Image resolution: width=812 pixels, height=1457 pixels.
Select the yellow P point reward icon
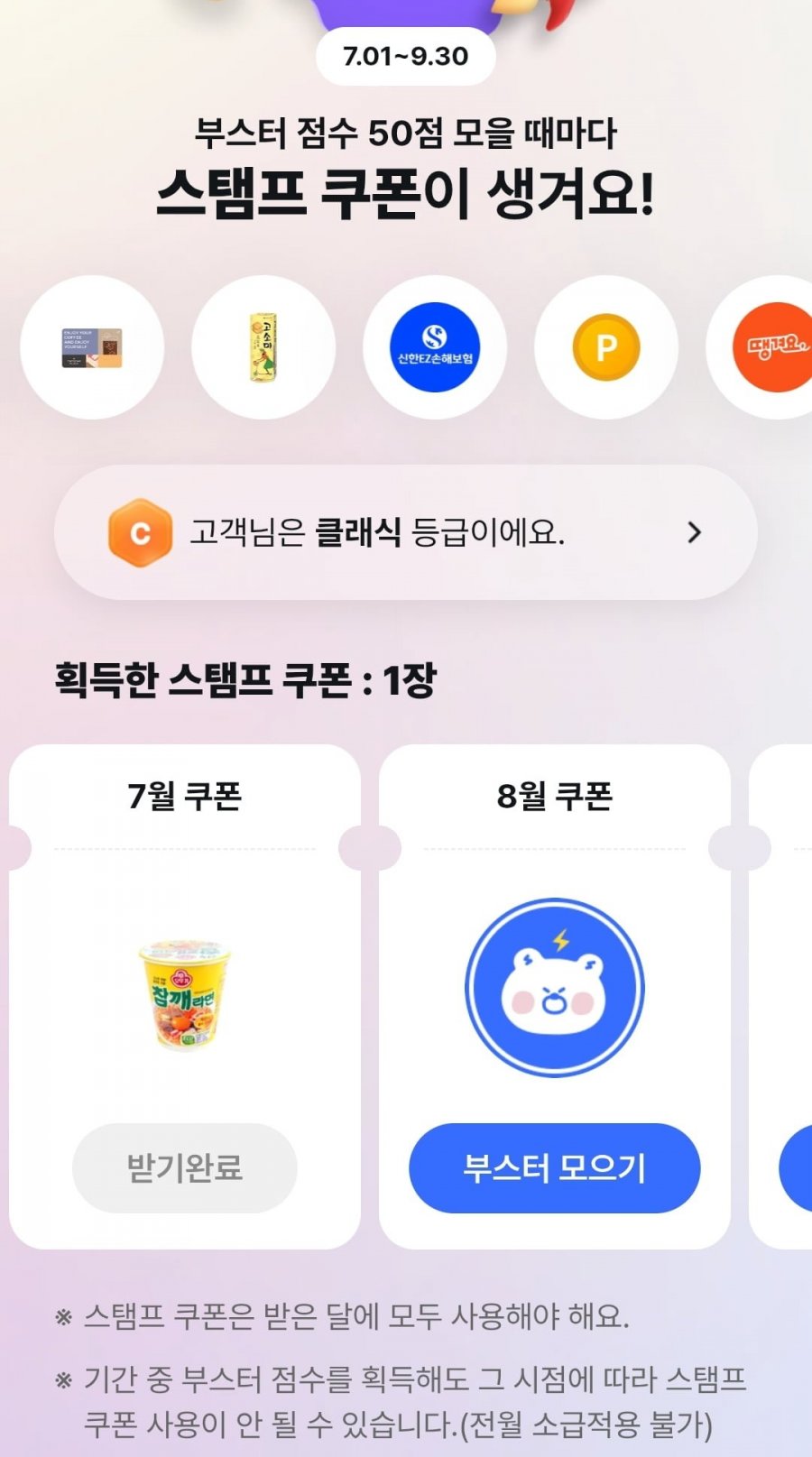[606, 347]
